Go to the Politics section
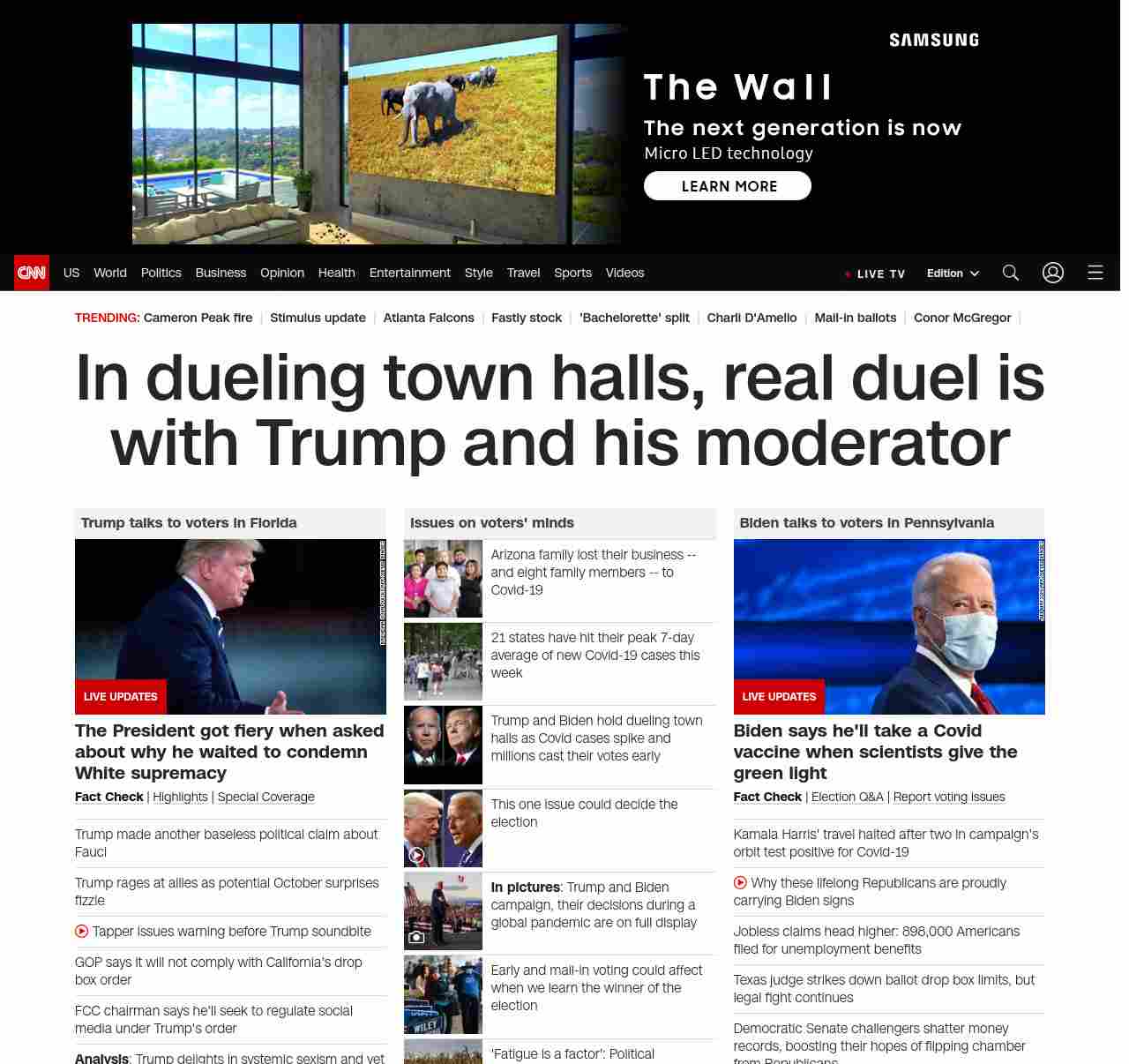Screen dimensions: 1129x1064 tap(161, 273)
